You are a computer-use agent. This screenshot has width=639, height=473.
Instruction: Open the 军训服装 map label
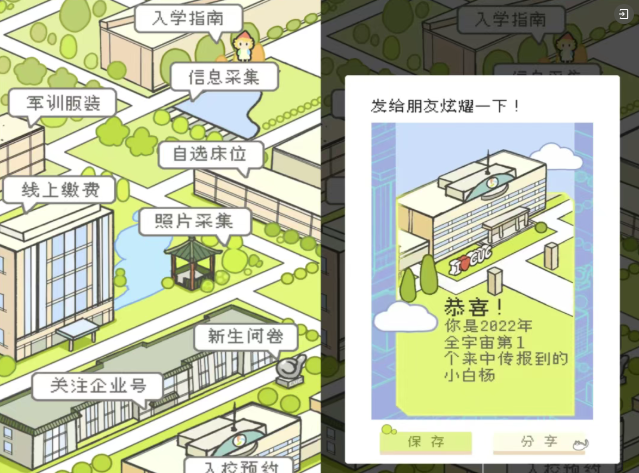point(62,103)
